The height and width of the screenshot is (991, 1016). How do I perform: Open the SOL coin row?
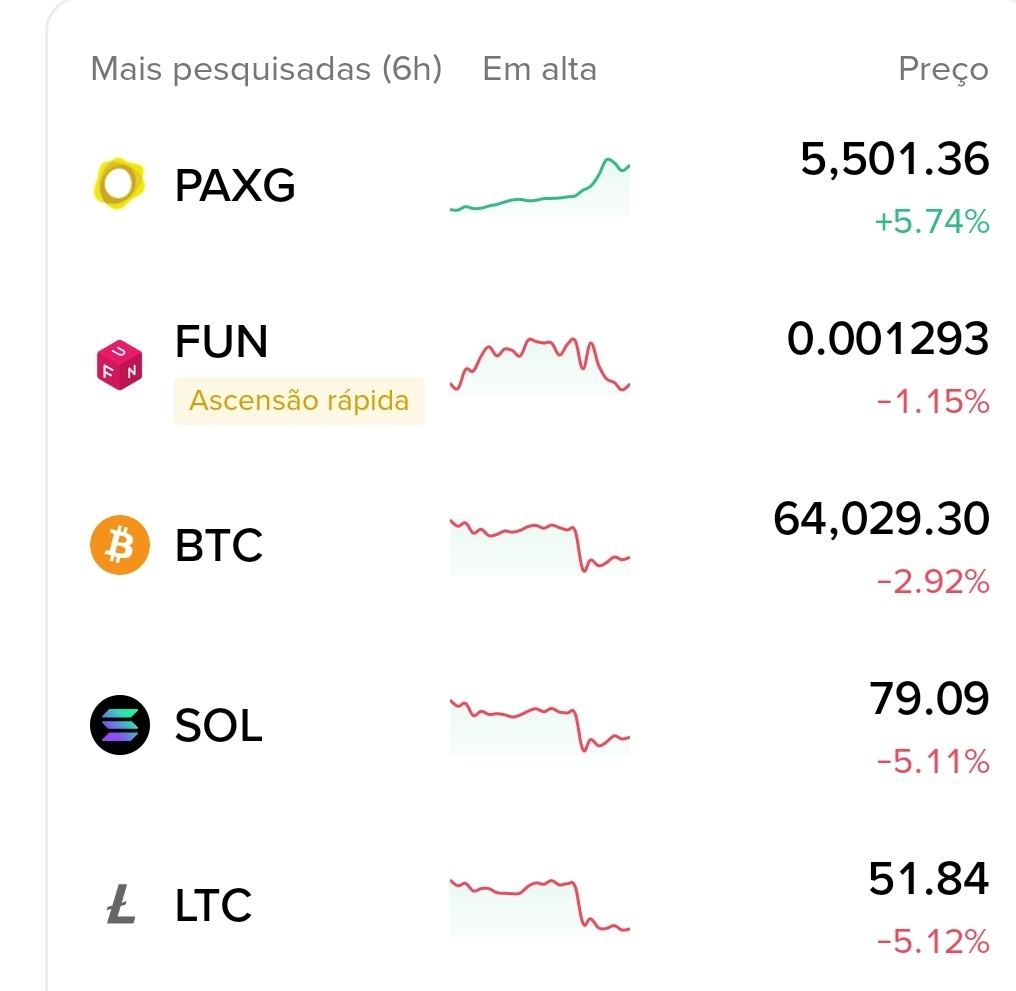[540, 725]
